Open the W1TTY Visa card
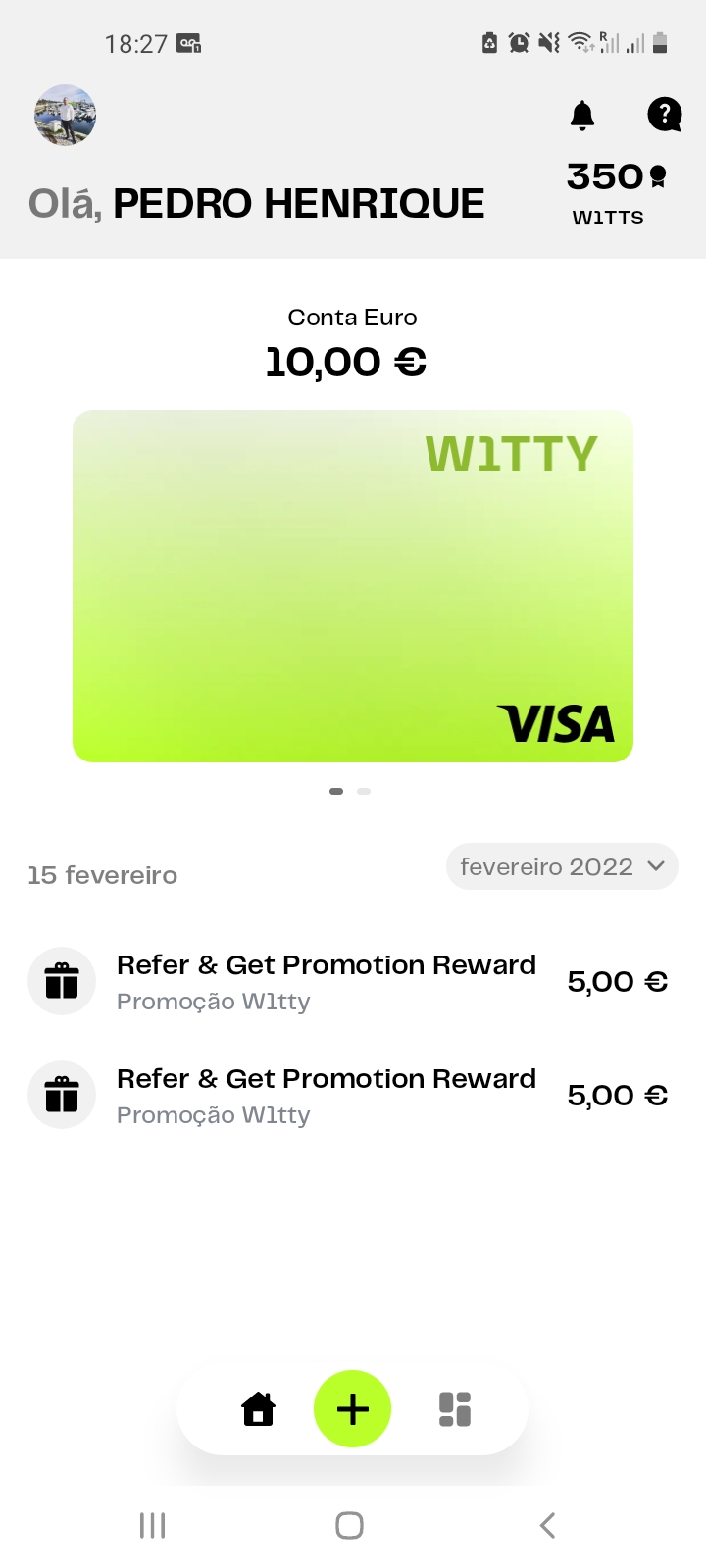This screenshot has height=1568, width=706. [353, 585]
